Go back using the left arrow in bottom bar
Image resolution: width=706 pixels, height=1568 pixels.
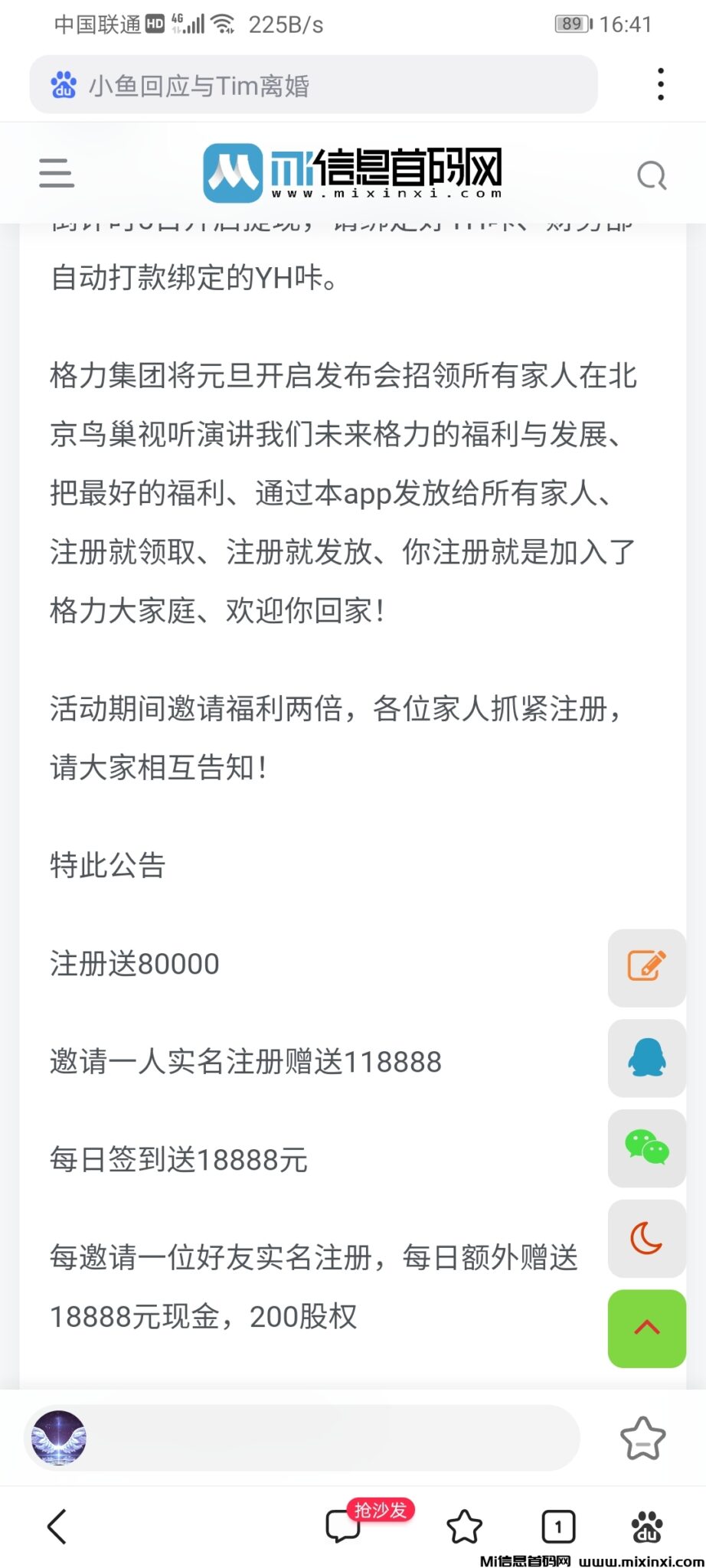[56, 1526]
